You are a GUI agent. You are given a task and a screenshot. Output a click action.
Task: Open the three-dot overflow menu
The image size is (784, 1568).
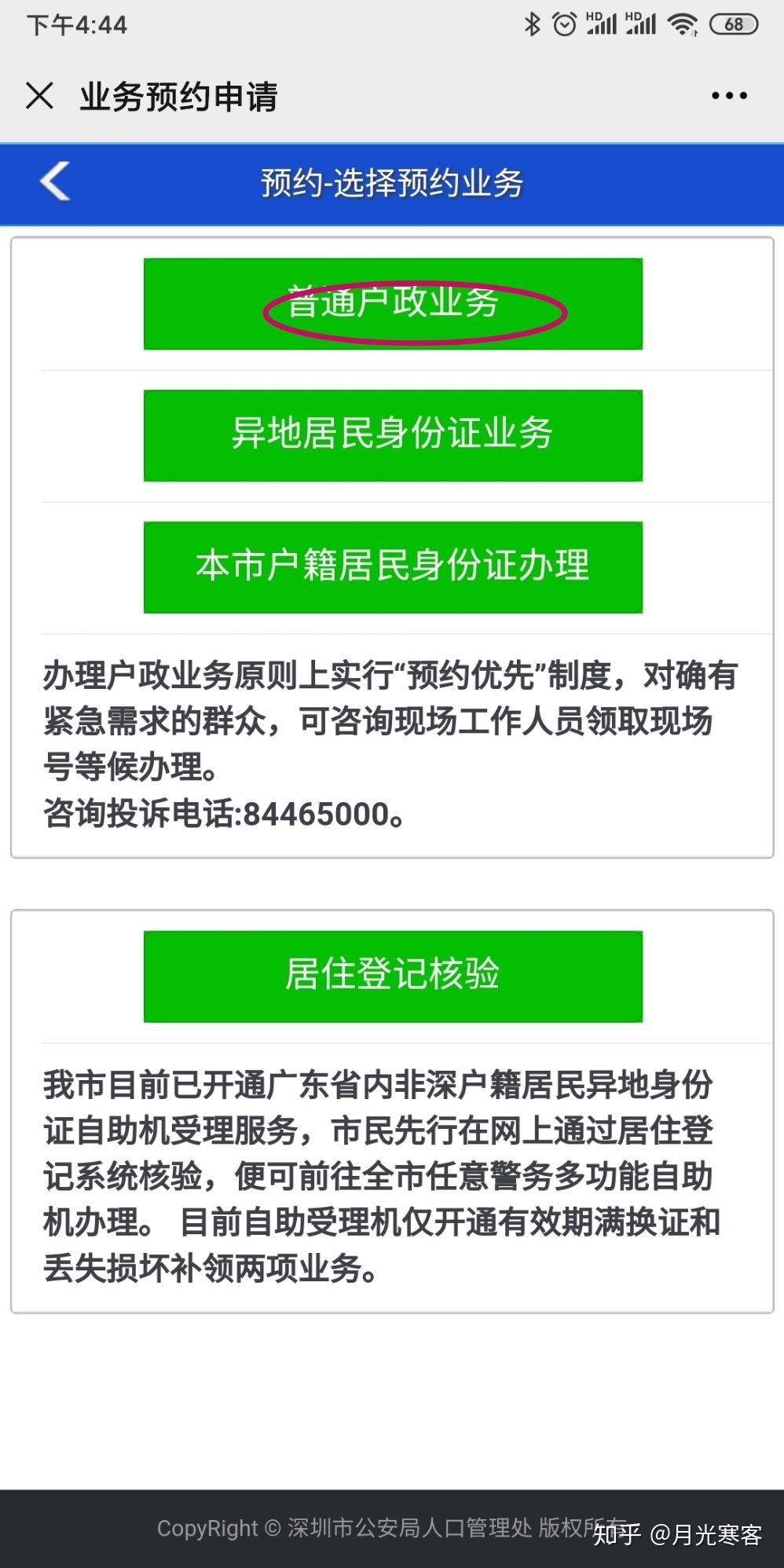[729, 96]
